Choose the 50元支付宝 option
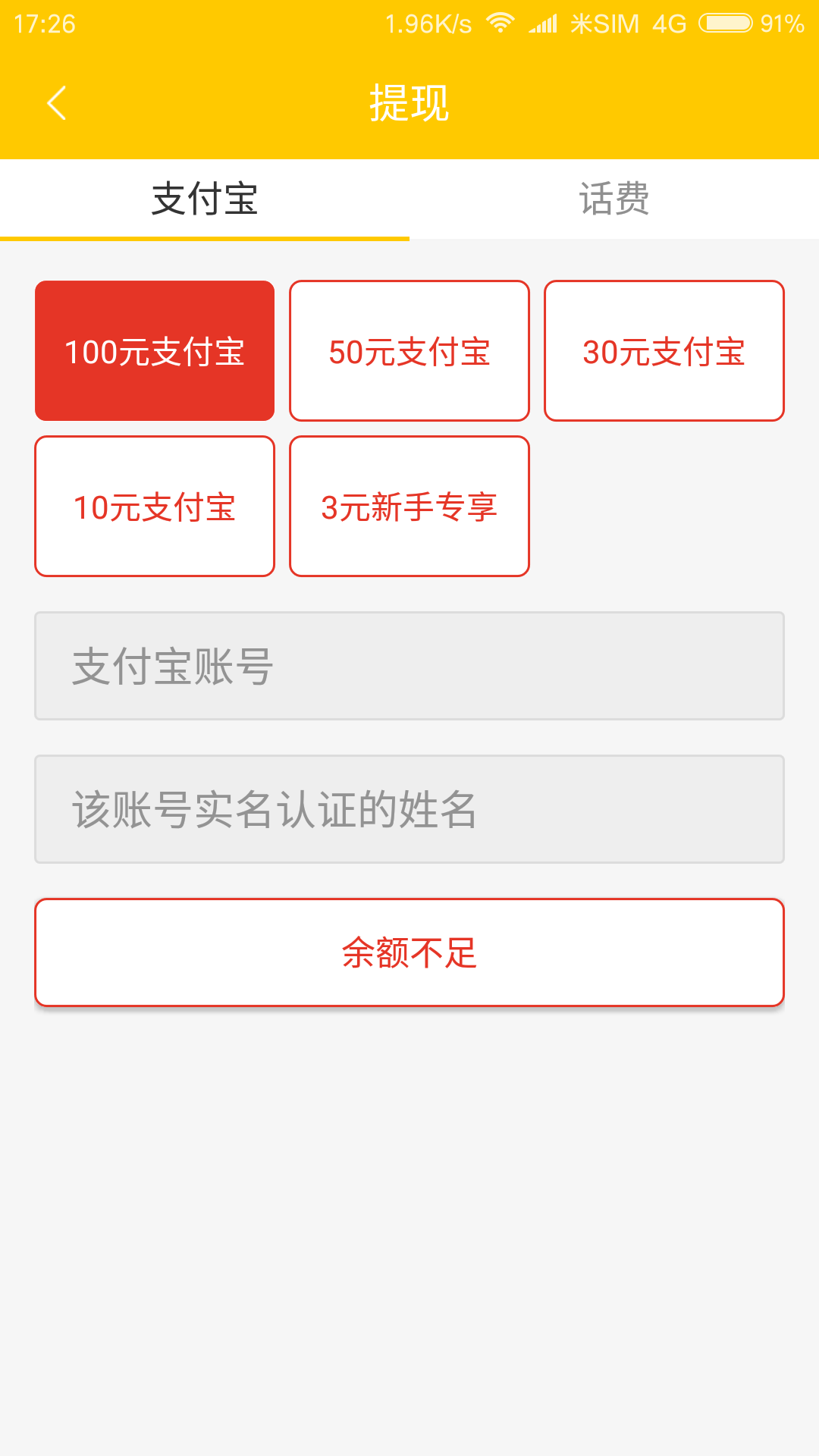The image size is (819, 1456). pyautogui.click(x=409, y=351)
